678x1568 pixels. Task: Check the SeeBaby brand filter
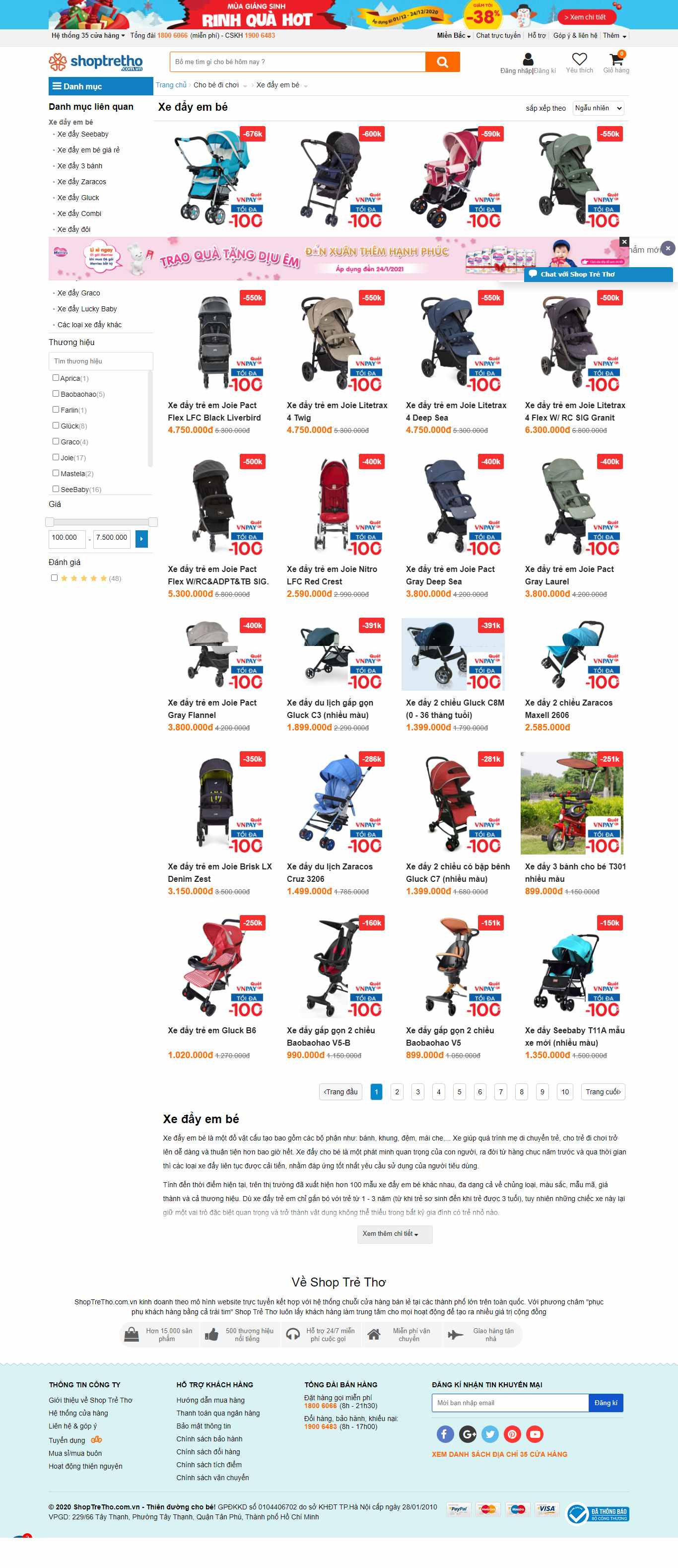[x=56, y=489]
